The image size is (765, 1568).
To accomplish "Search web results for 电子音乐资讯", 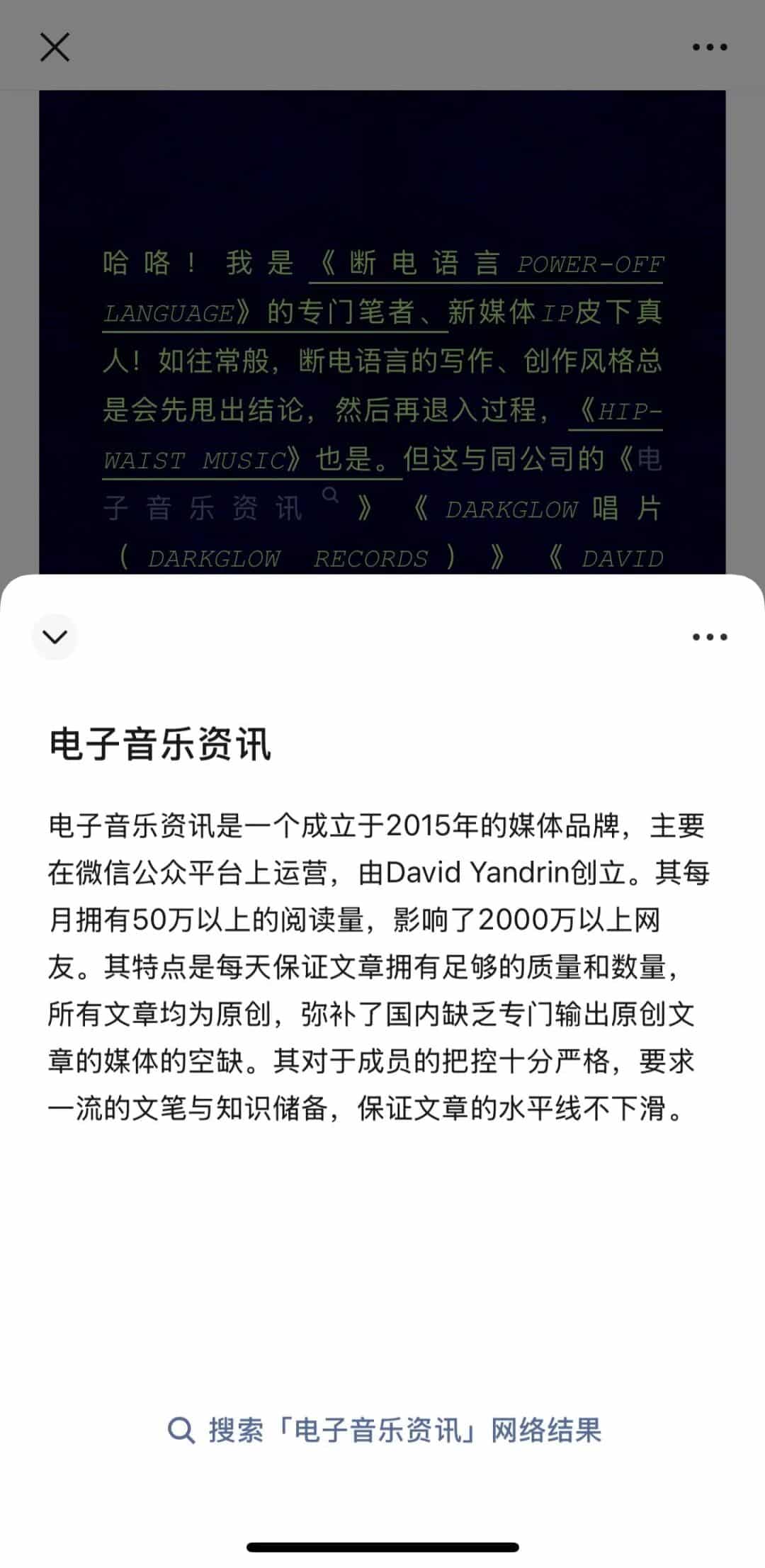I will (x=383, y=1431).
